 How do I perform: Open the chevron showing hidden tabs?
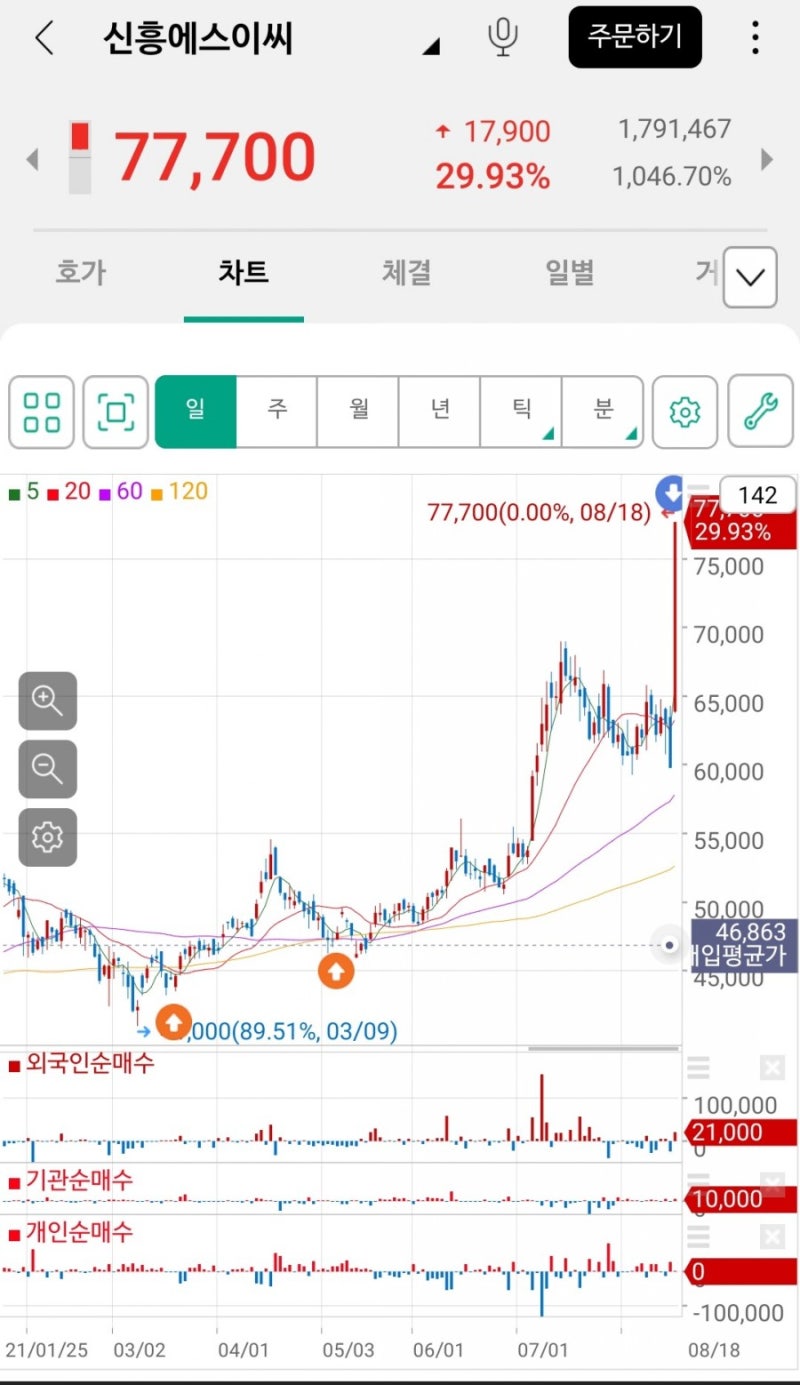point(749,277)
